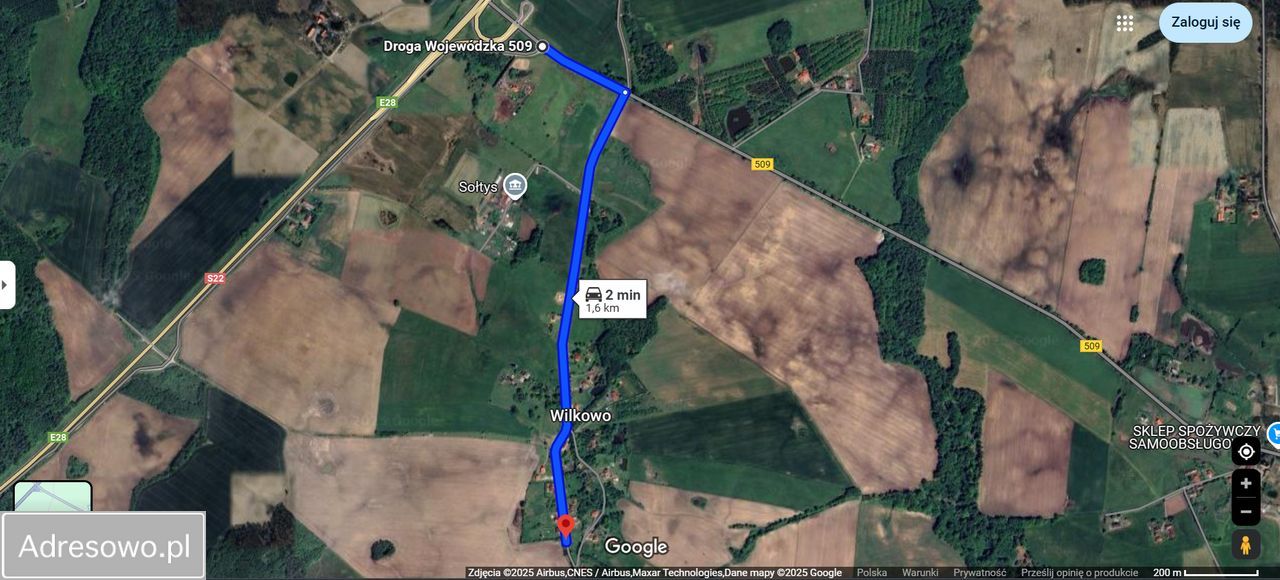Switch map layers via bottom-left thumbnail
The width and height of the screenshot is (1280, 580).
coord(52,497)
